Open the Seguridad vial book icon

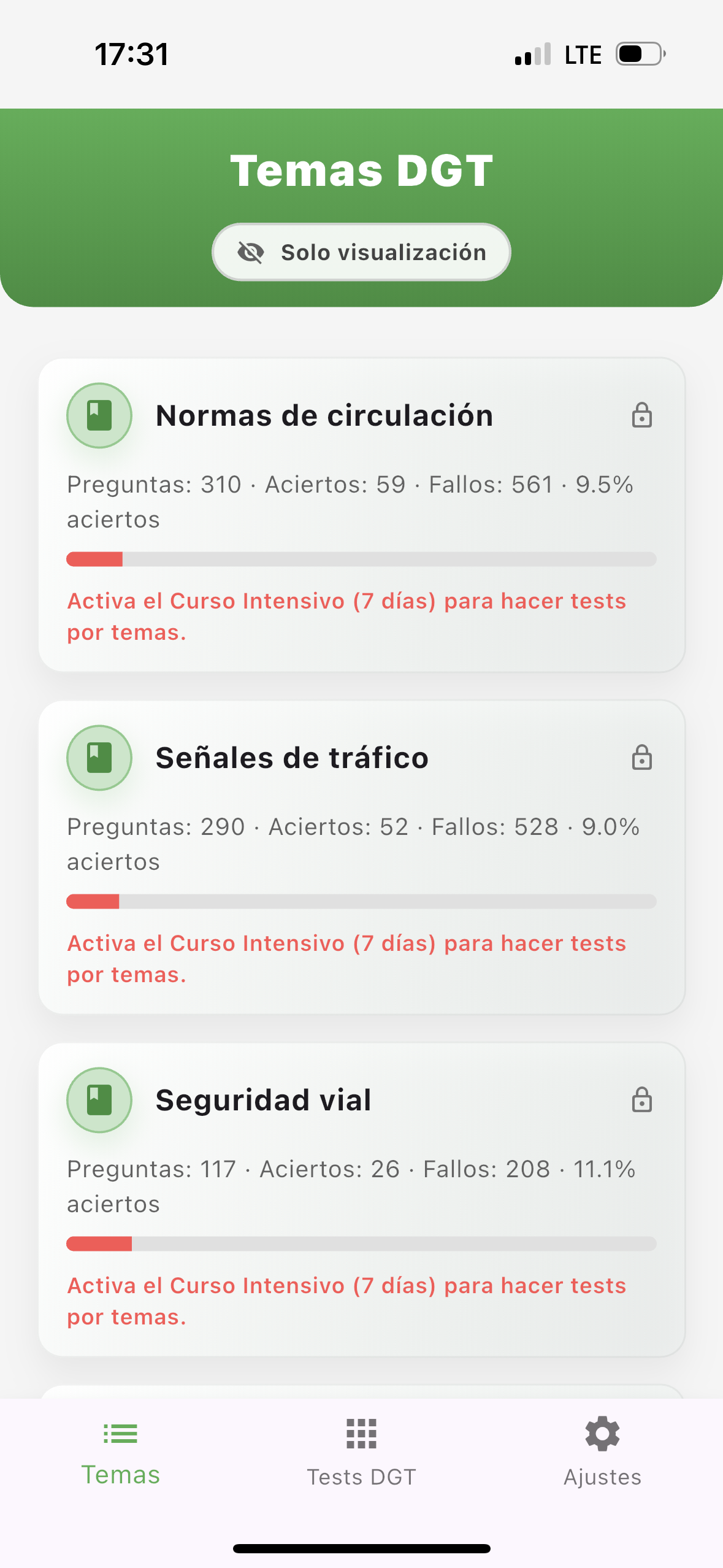[99, 1099]
